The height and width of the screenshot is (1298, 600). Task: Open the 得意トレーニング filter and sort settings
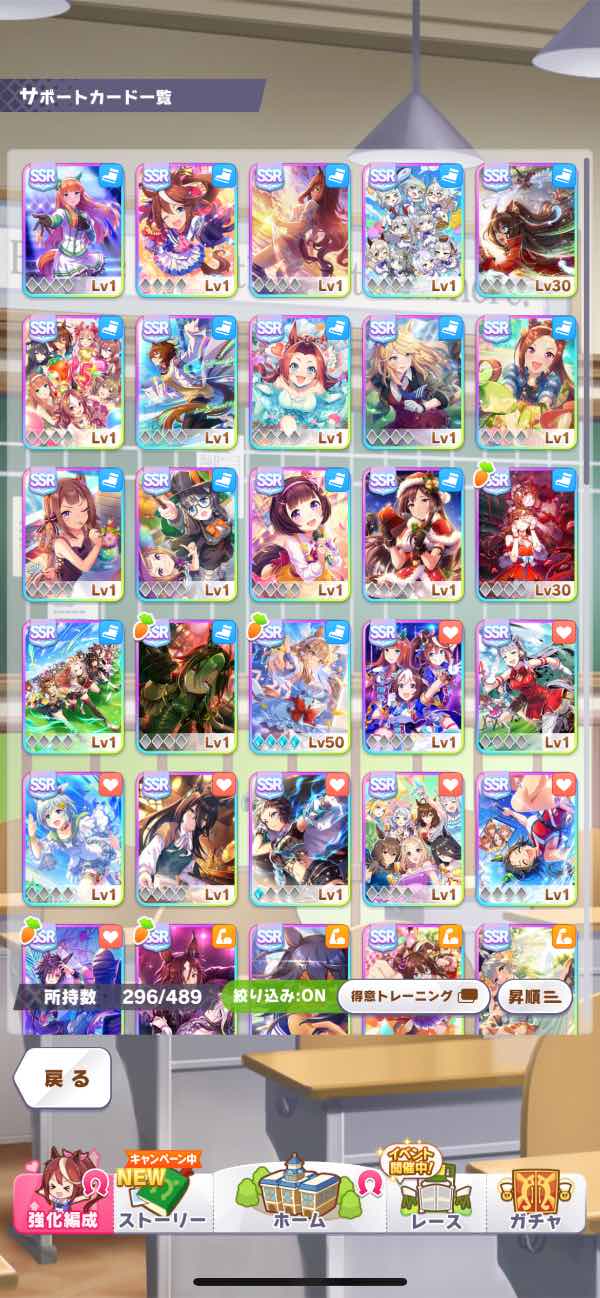click(413, 996)
